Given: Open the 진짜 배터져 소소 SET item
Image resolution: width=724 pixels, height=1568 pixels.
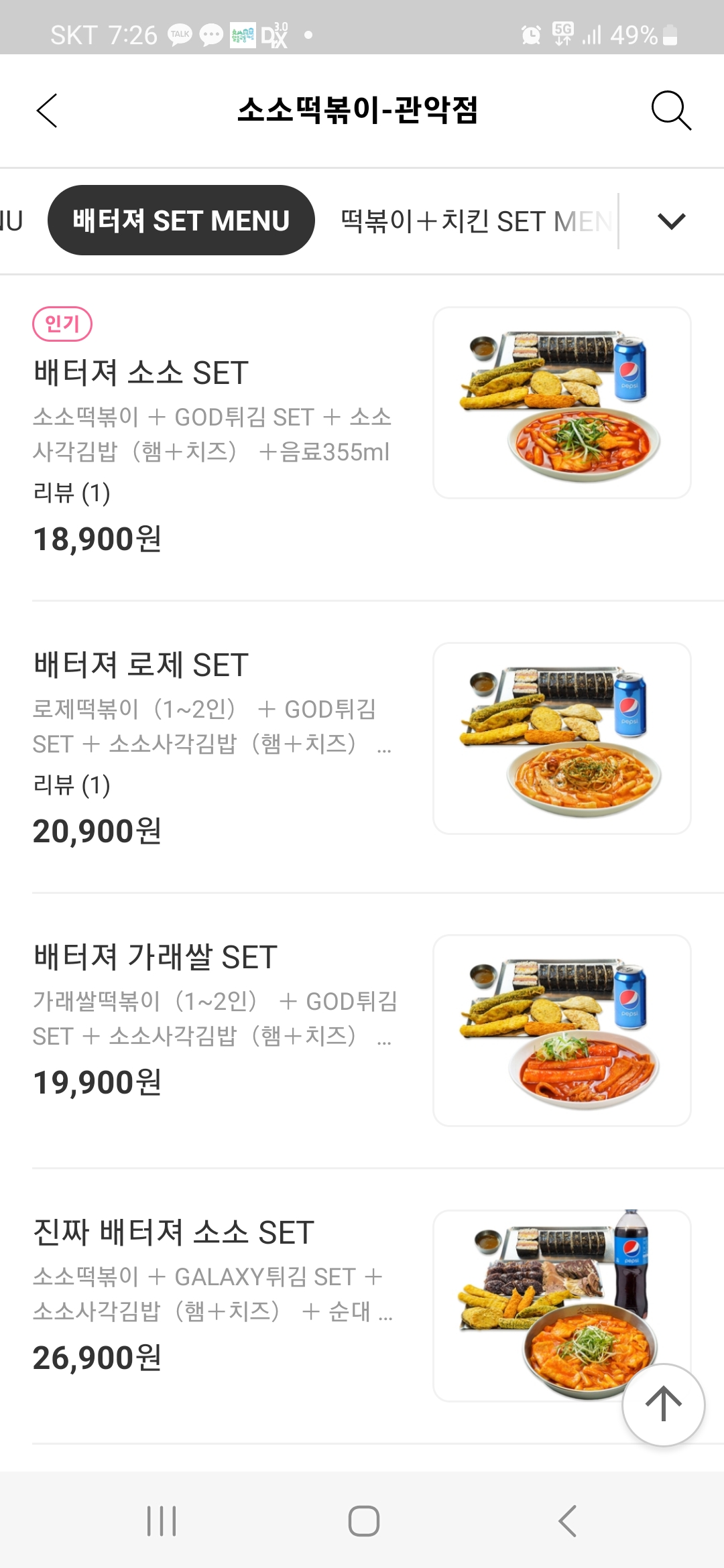Looking at the screenshot, I should [x=174, y=1232].
